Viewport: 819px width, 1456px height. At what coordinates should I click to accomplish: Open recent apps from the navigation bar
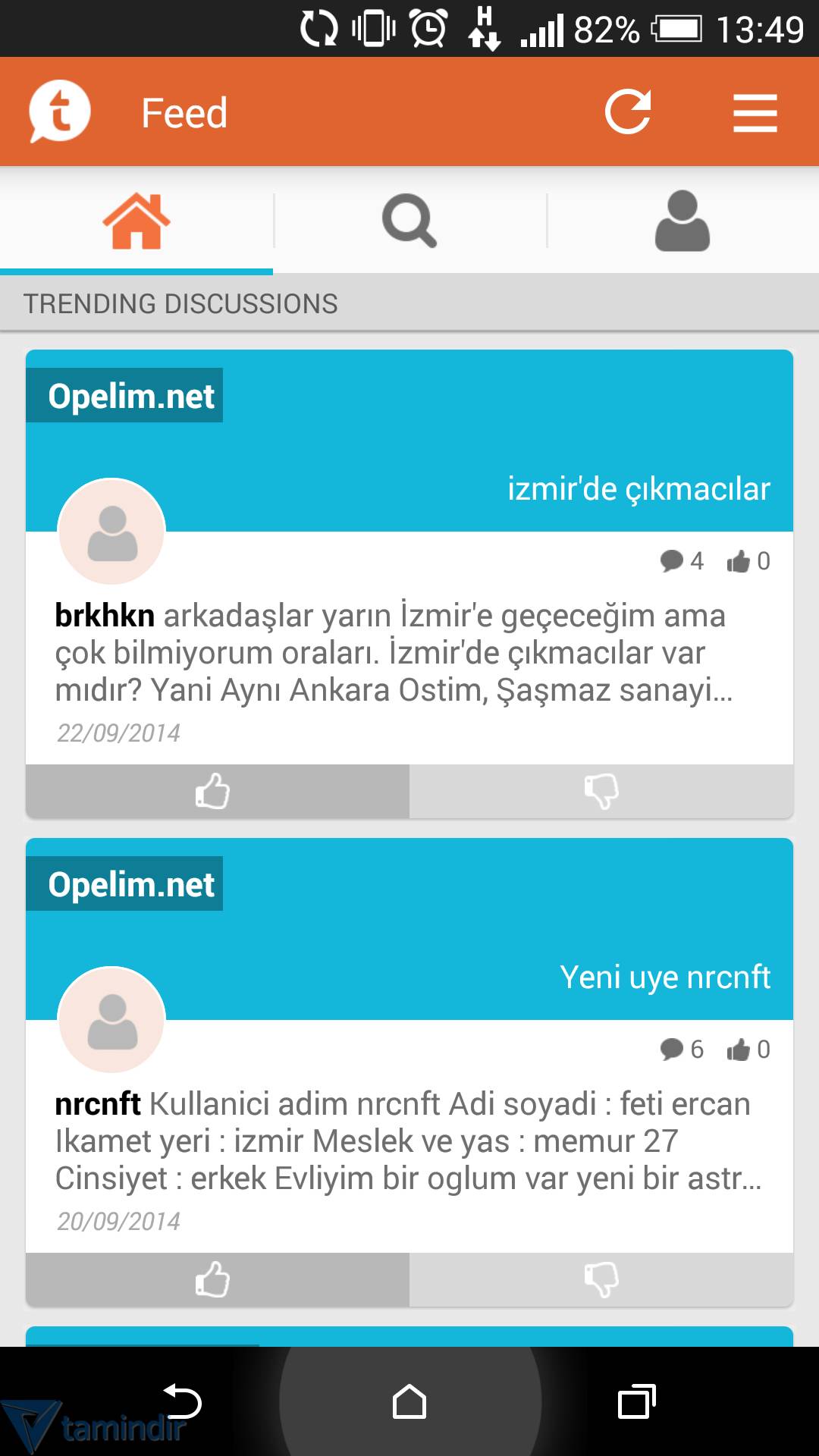tap(637, 1401)
